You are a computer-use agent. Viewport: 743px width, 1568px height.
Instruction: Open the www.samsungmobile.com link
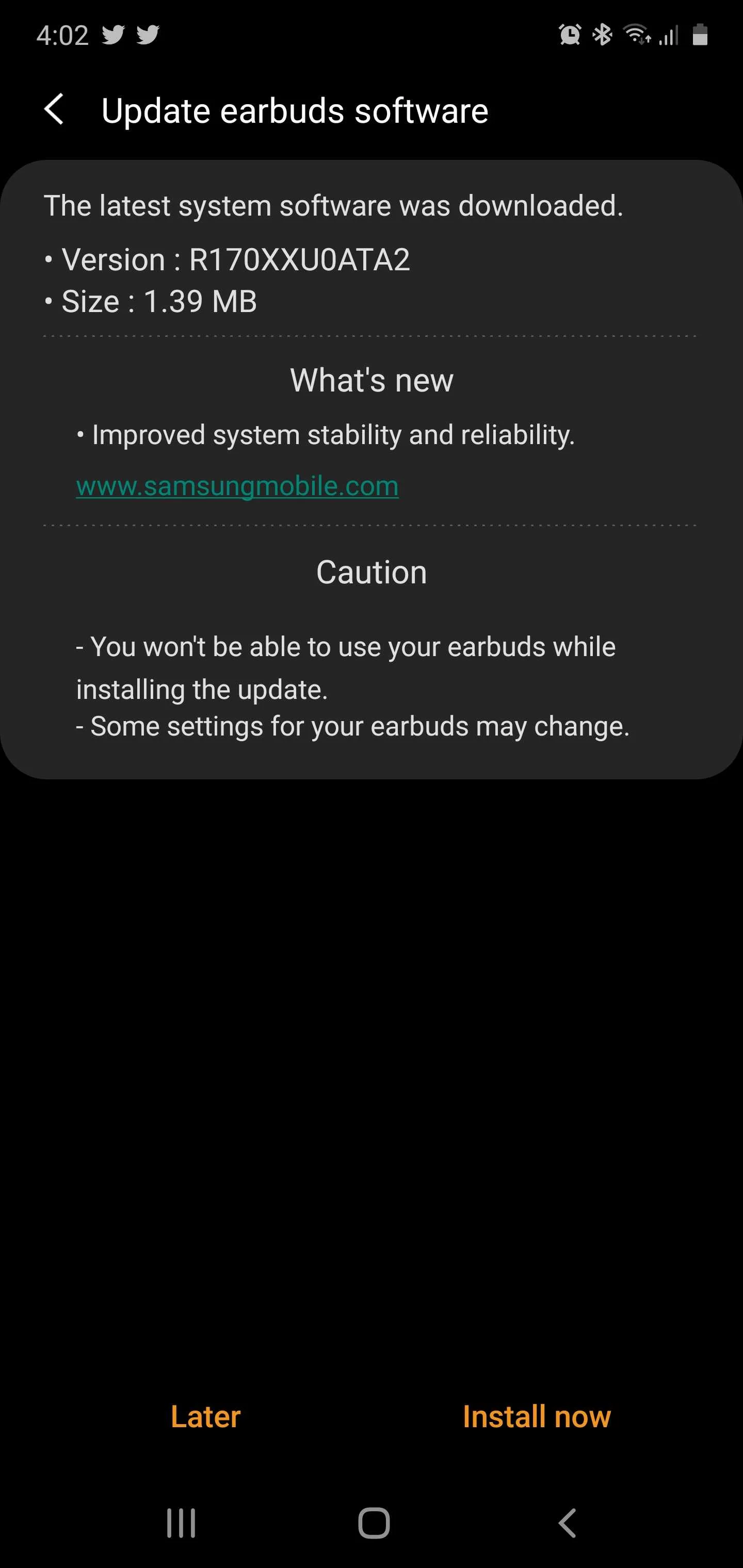[x=237, y=486]
